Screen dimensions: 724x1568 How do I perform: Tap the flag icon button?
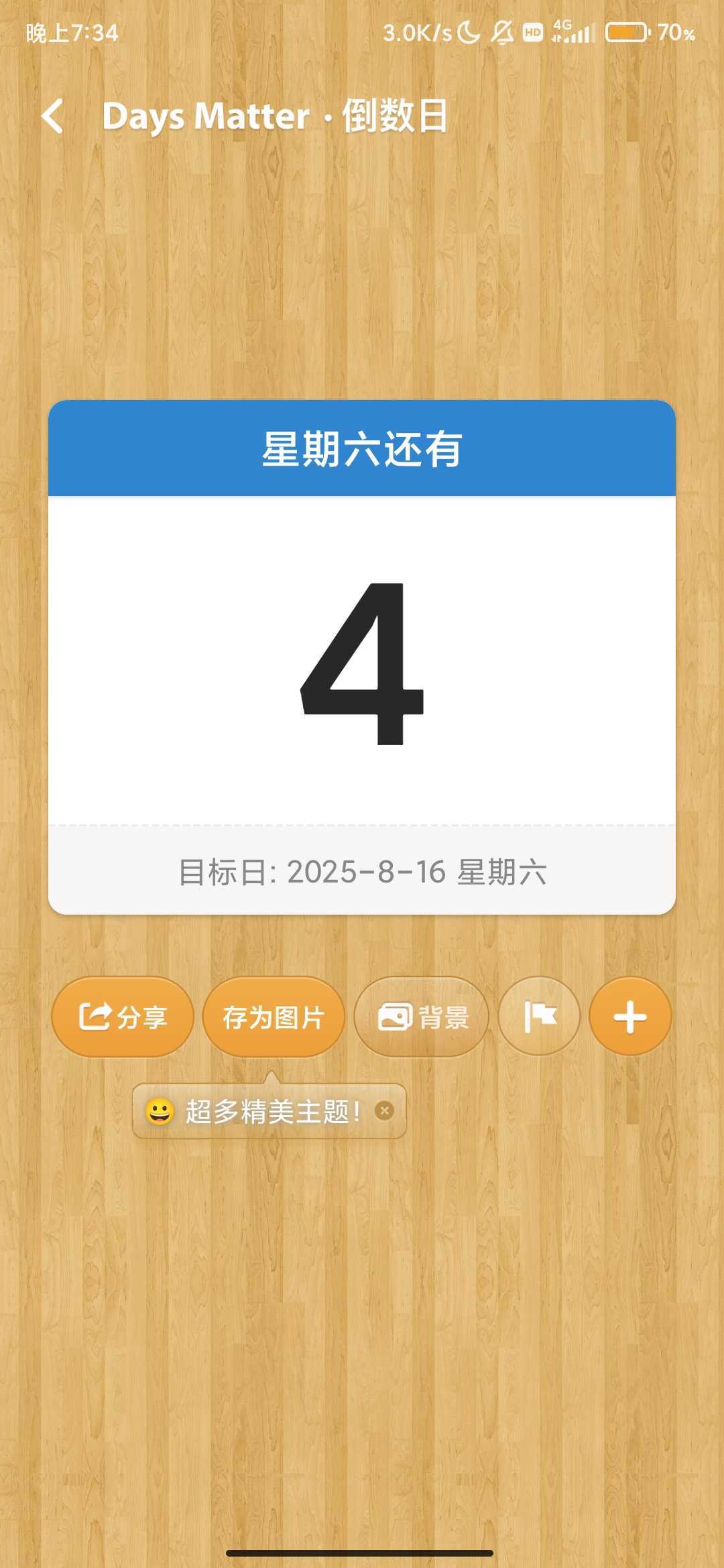point(539,1017)
